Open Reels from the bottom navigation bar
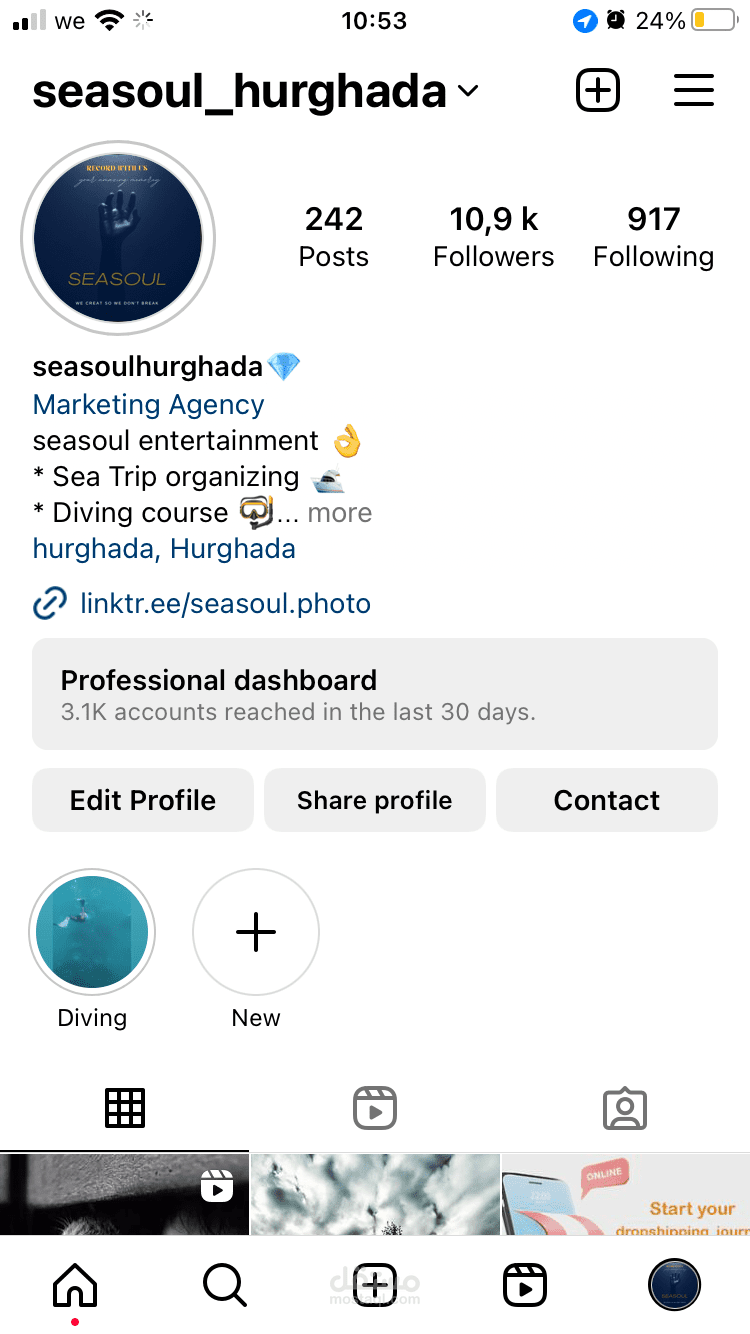Image resolution: width=750 pixels, height=1334 pixels. pyautogui.click(x=525, y=1285)
